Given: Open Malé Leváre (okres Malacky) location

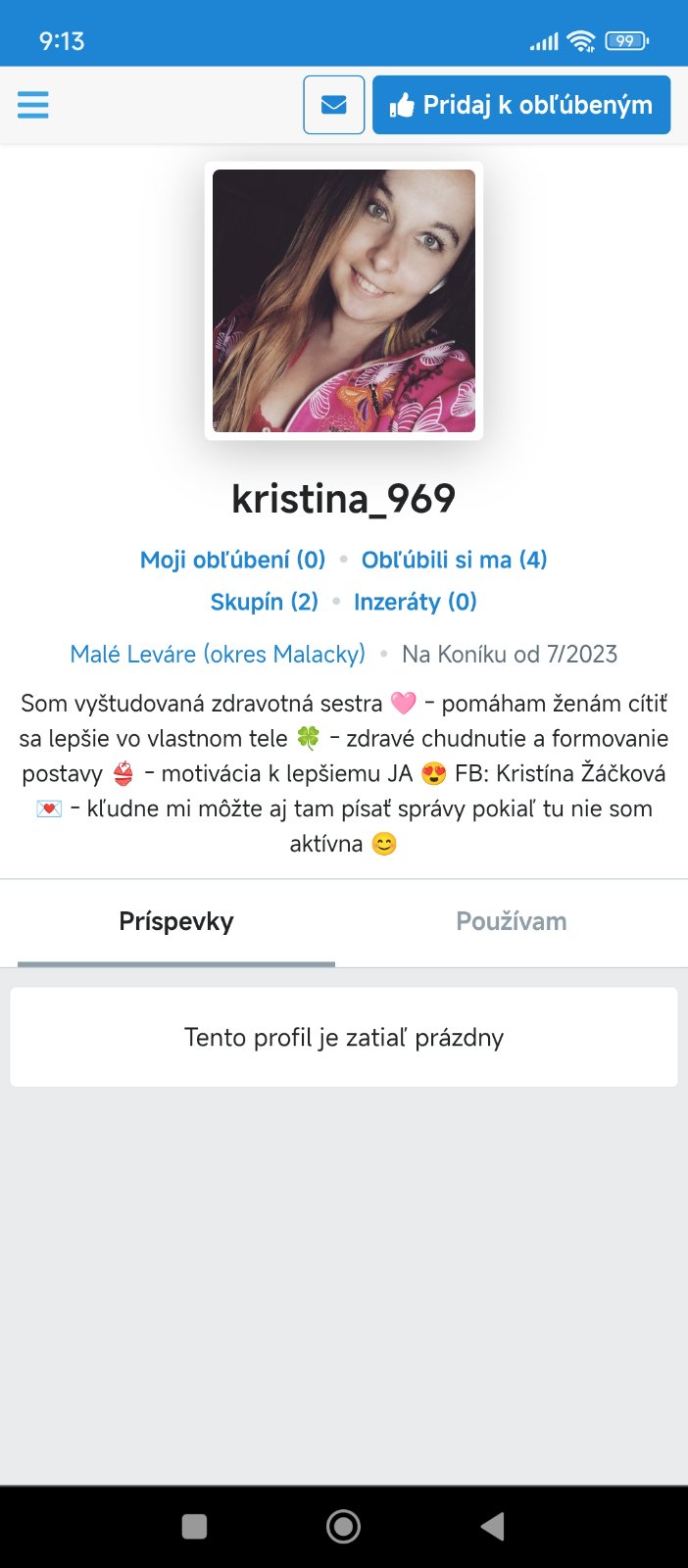Looking at the screenshot, I should tap(218, 654).
